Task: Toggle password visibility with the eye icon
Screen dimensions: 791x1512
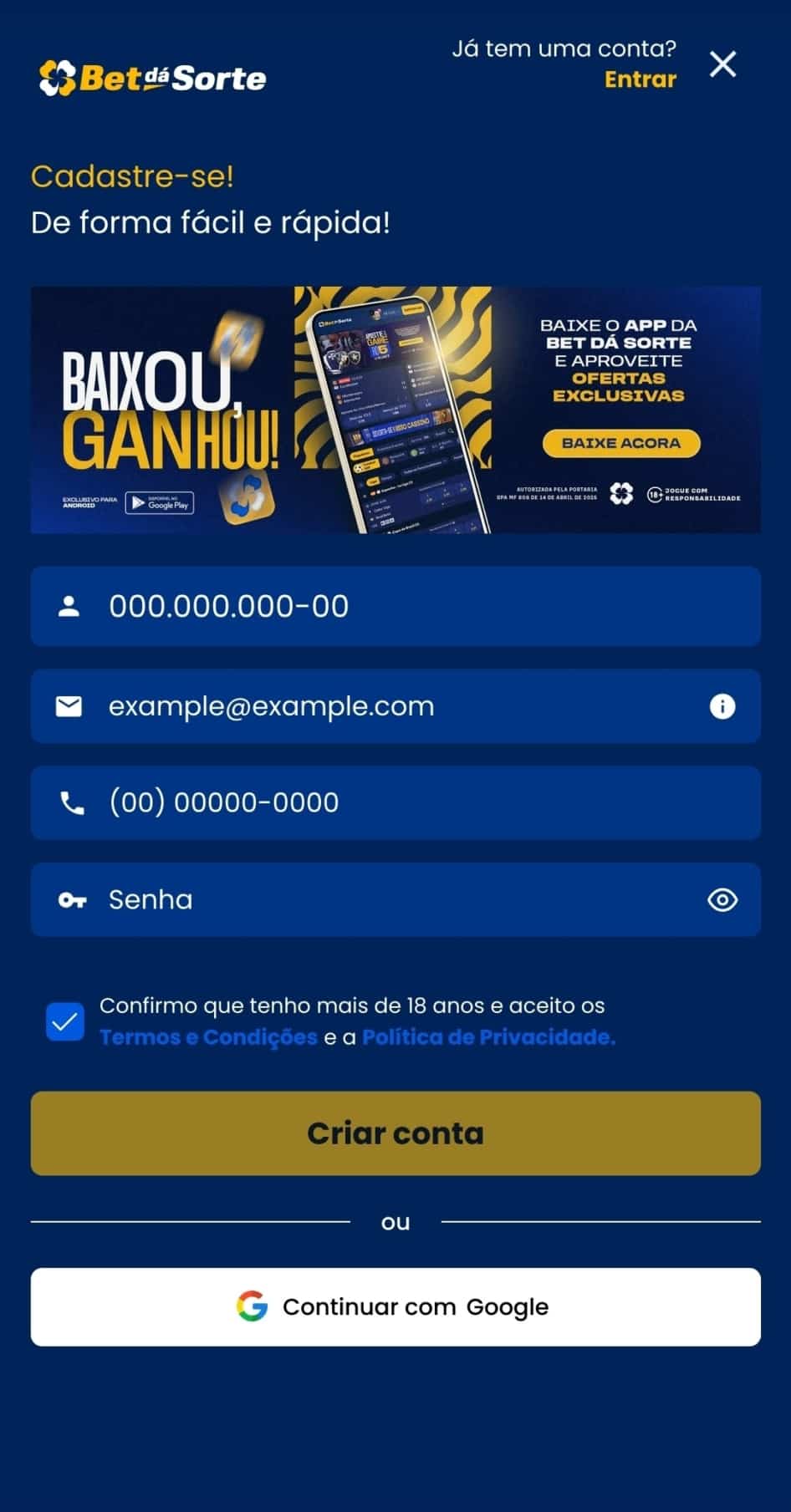Action: tap(724, 899)
